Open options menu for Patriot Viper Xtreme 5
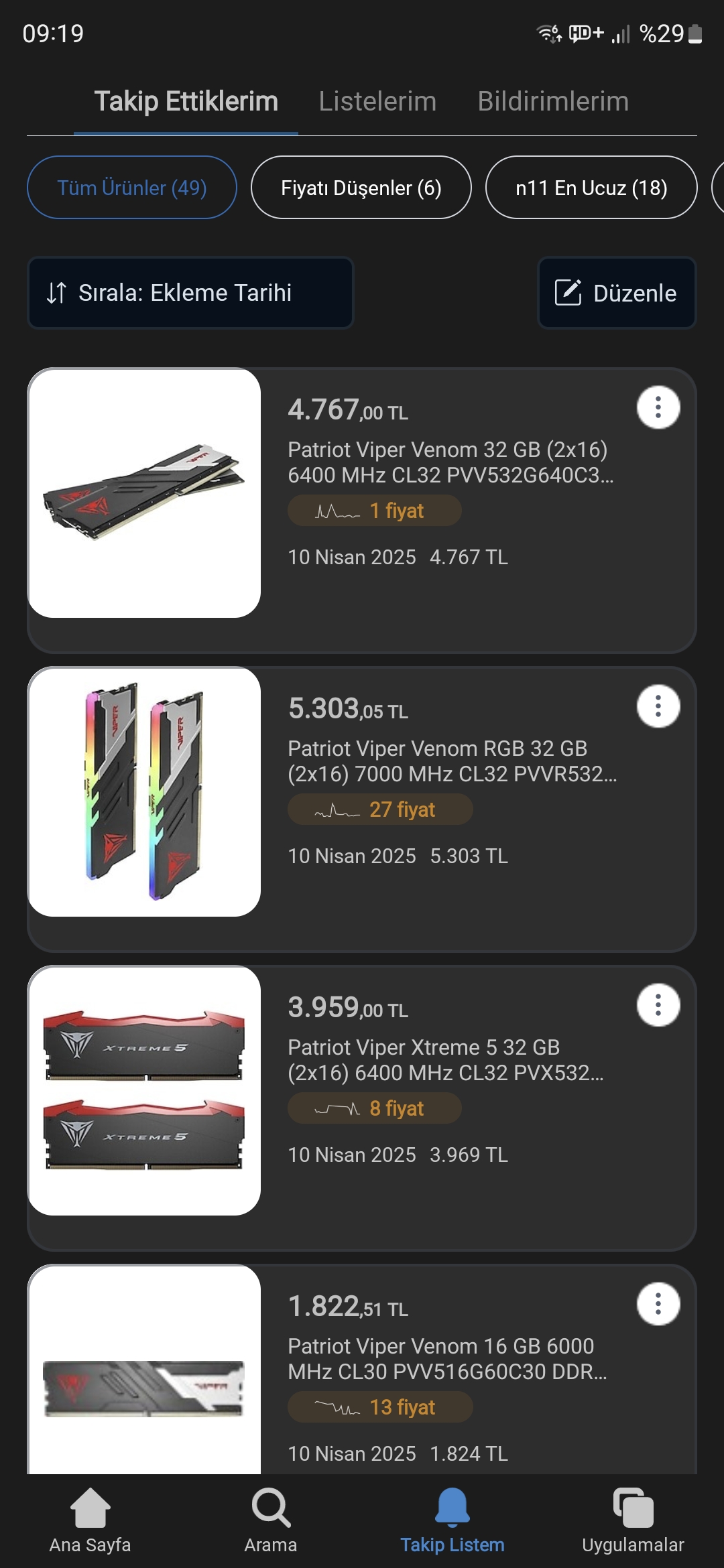The image size is (724, 1568). tap(658, 1005)
